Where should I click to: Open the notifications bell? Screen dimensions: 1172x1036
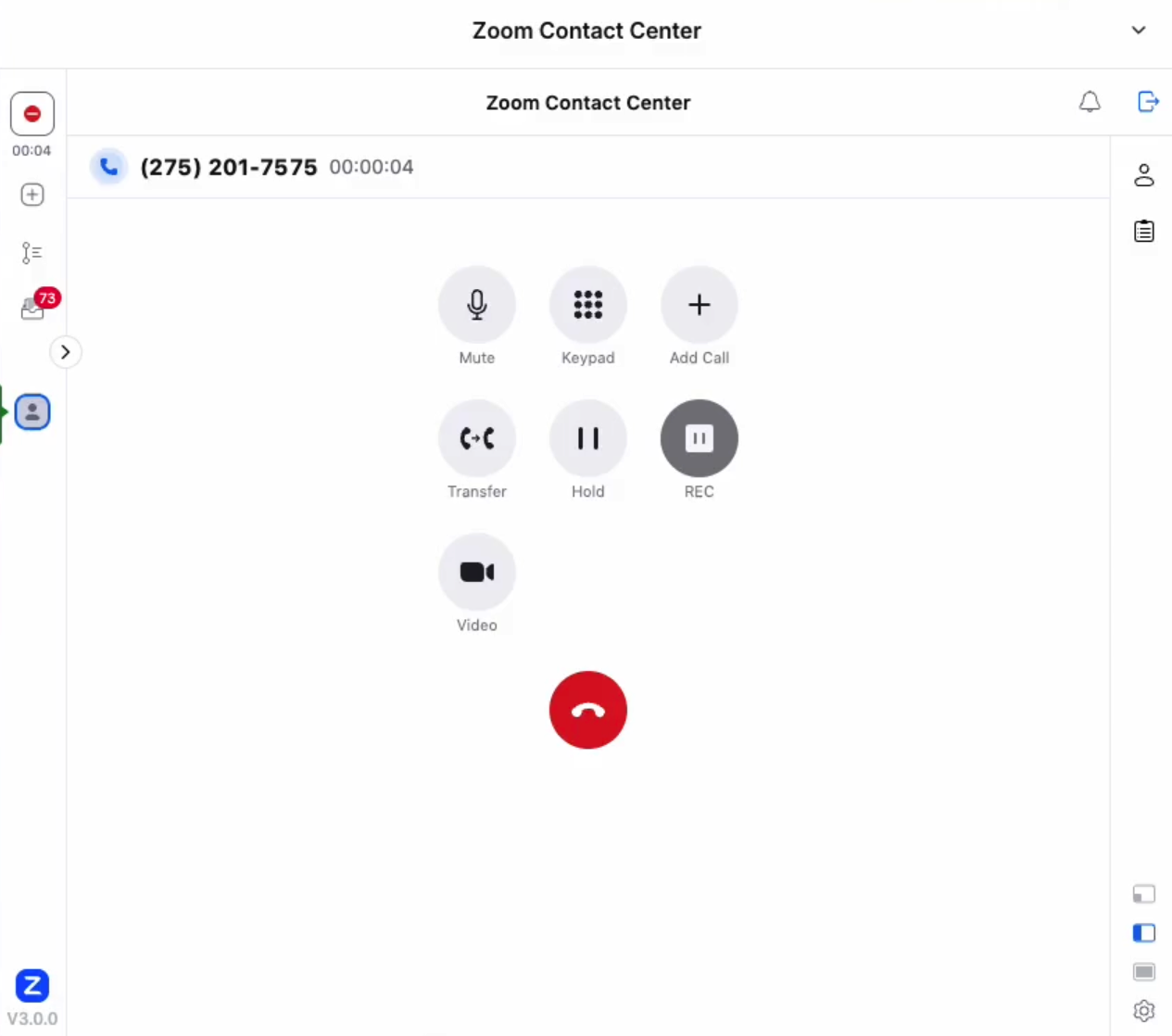click(x=1090, y=102)
